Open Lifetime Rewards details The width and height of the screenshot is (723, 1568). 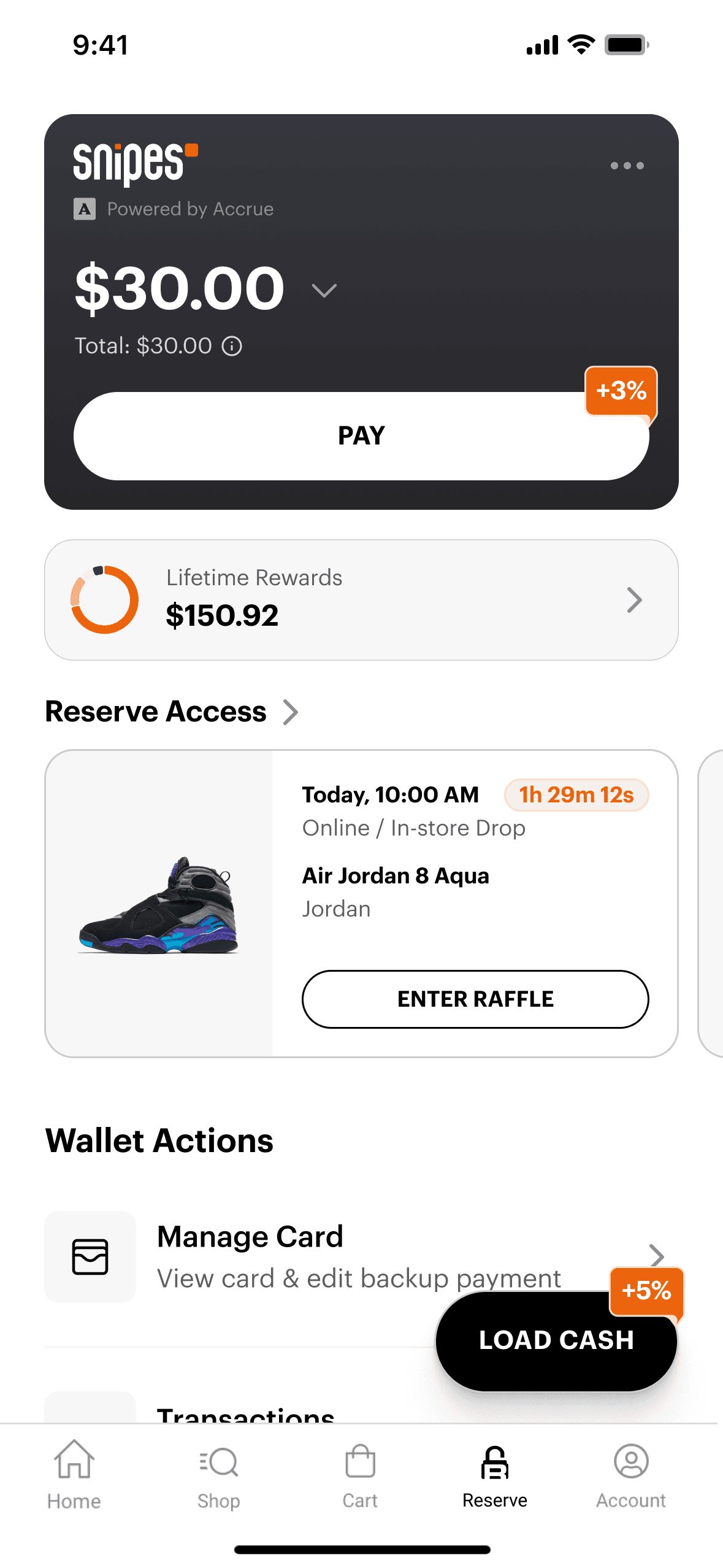(361, 599)
